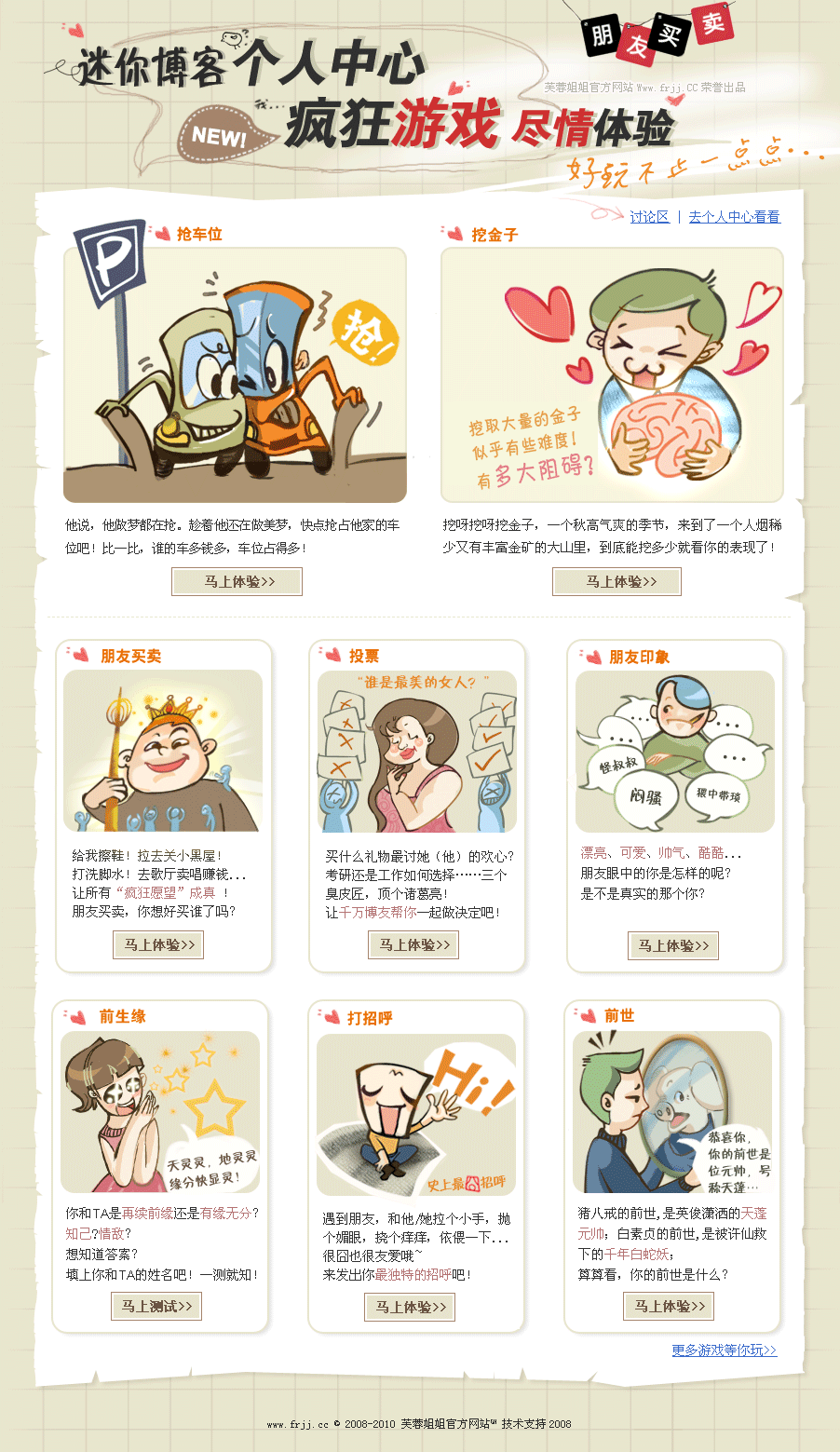Tap 马上体验 in the 投票 card
This screenshot has width=840, height=1452.
click(413, 945)
